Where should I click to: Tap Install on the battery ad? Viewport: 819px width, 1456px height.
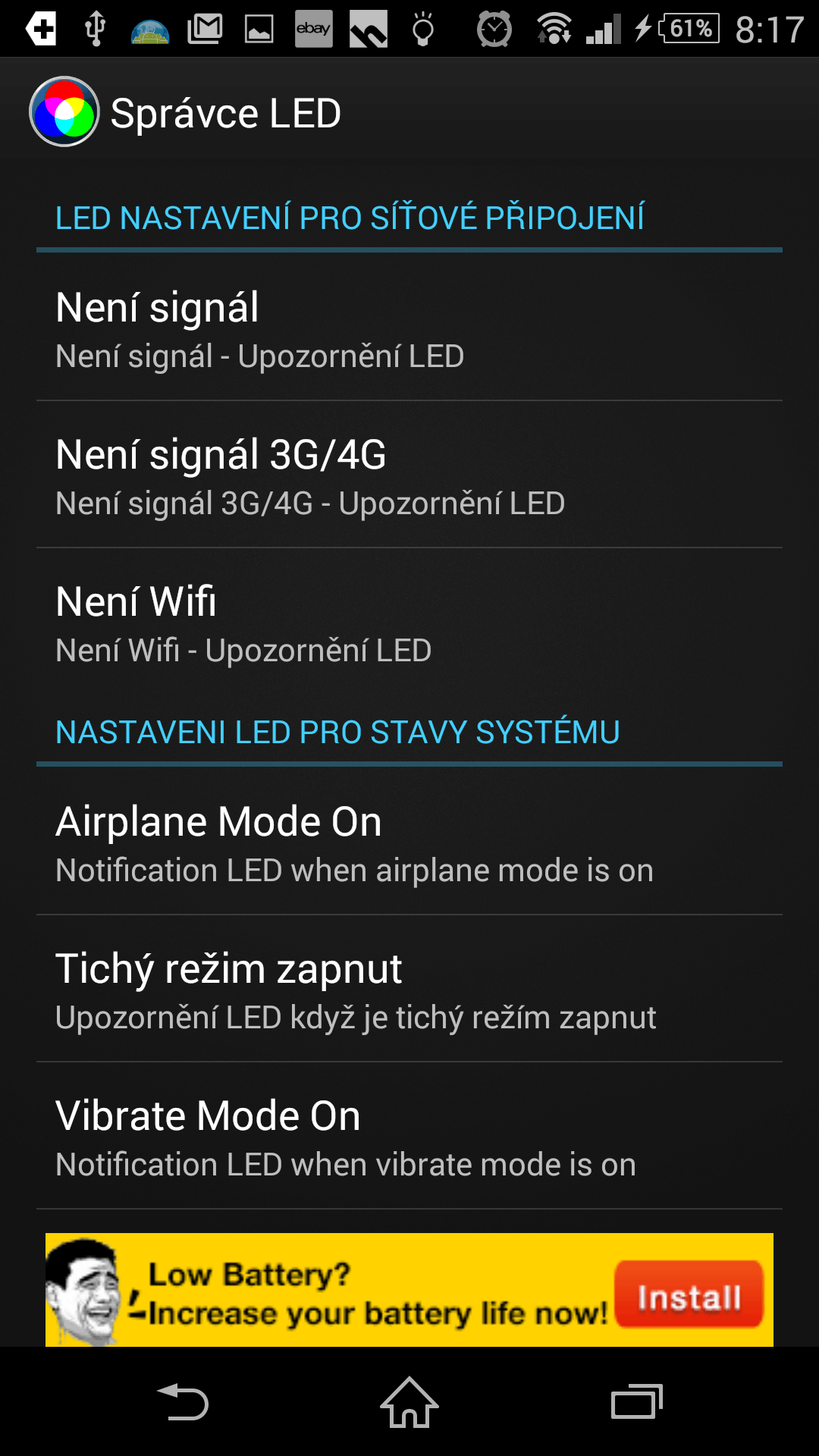pos(689,1295)
